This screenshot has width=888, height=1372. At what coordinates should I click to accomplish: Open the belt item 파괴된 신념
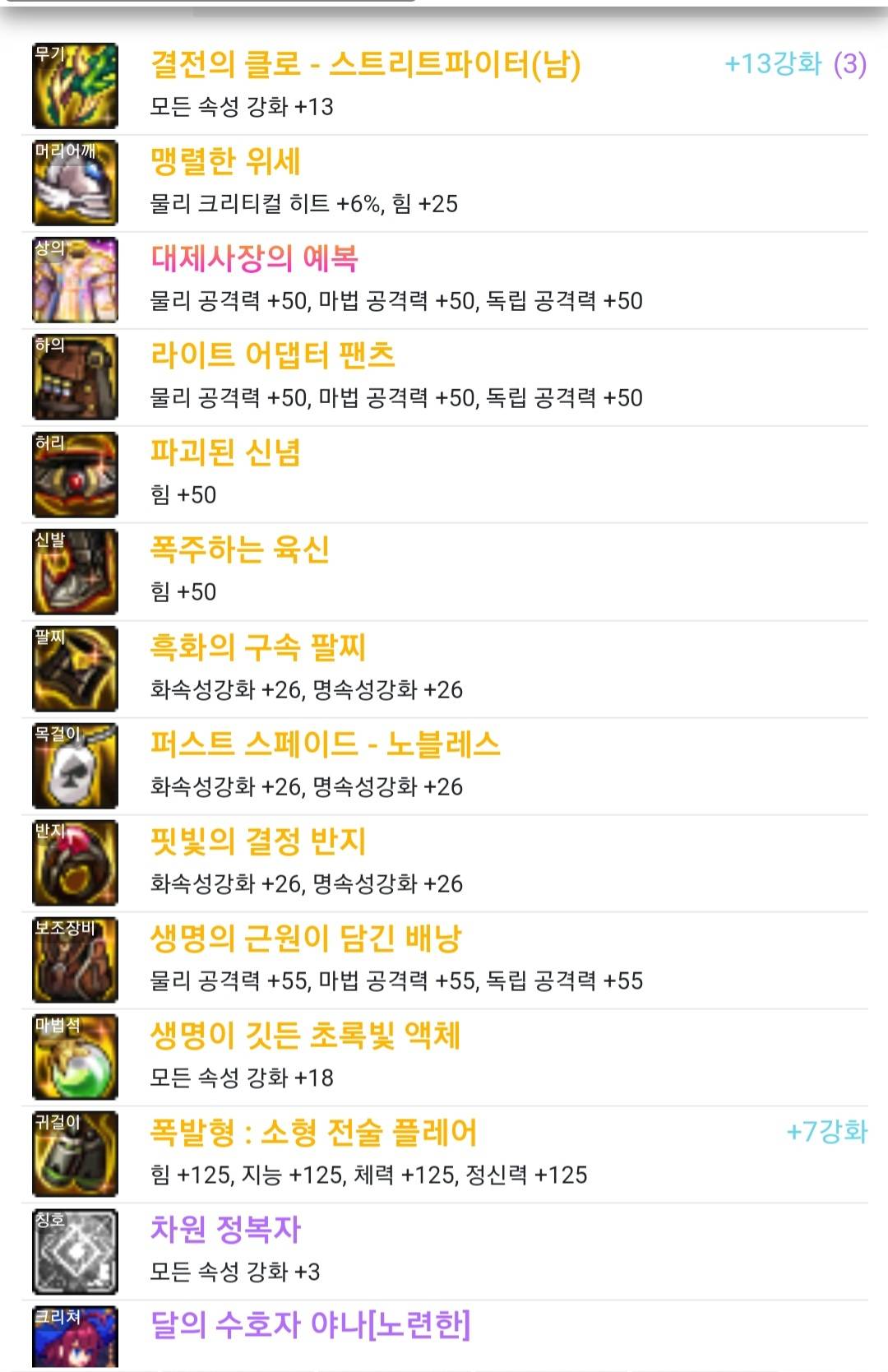click(225, 452)
